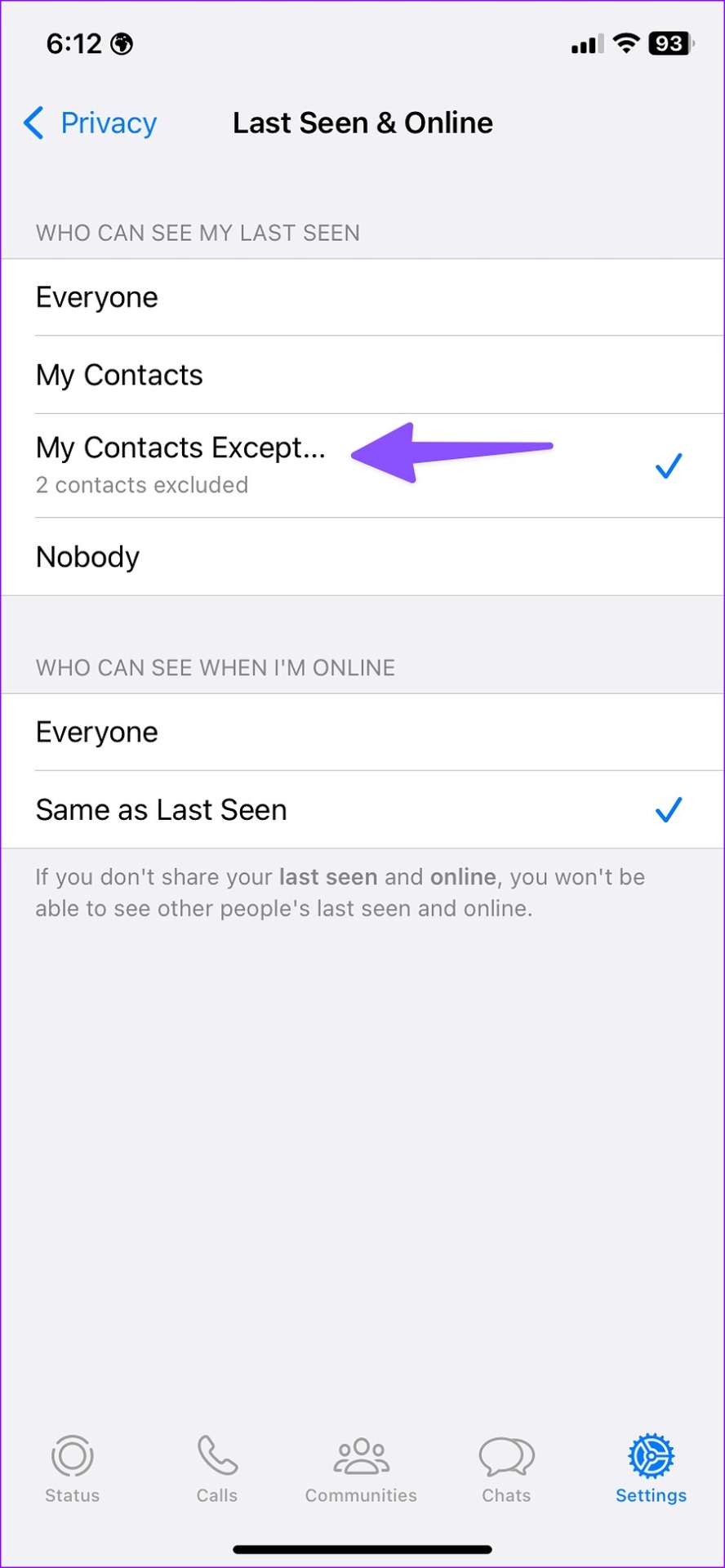
Task: Choose Same as Last Seen for online
Action: point(362,810)
